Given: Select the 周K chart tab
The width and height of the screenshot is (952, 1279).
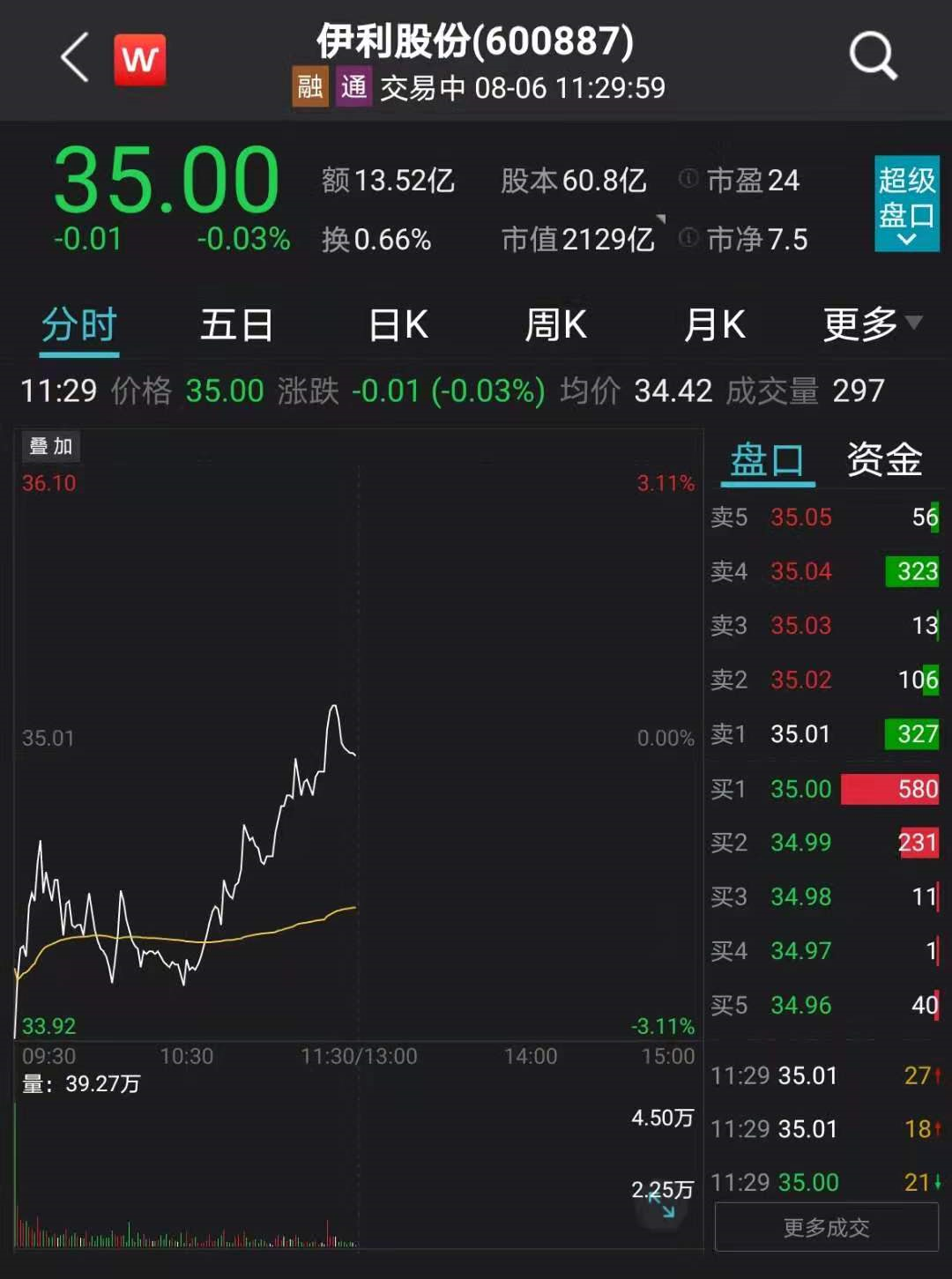Looking at the screenshot, I should click(555, 325).
